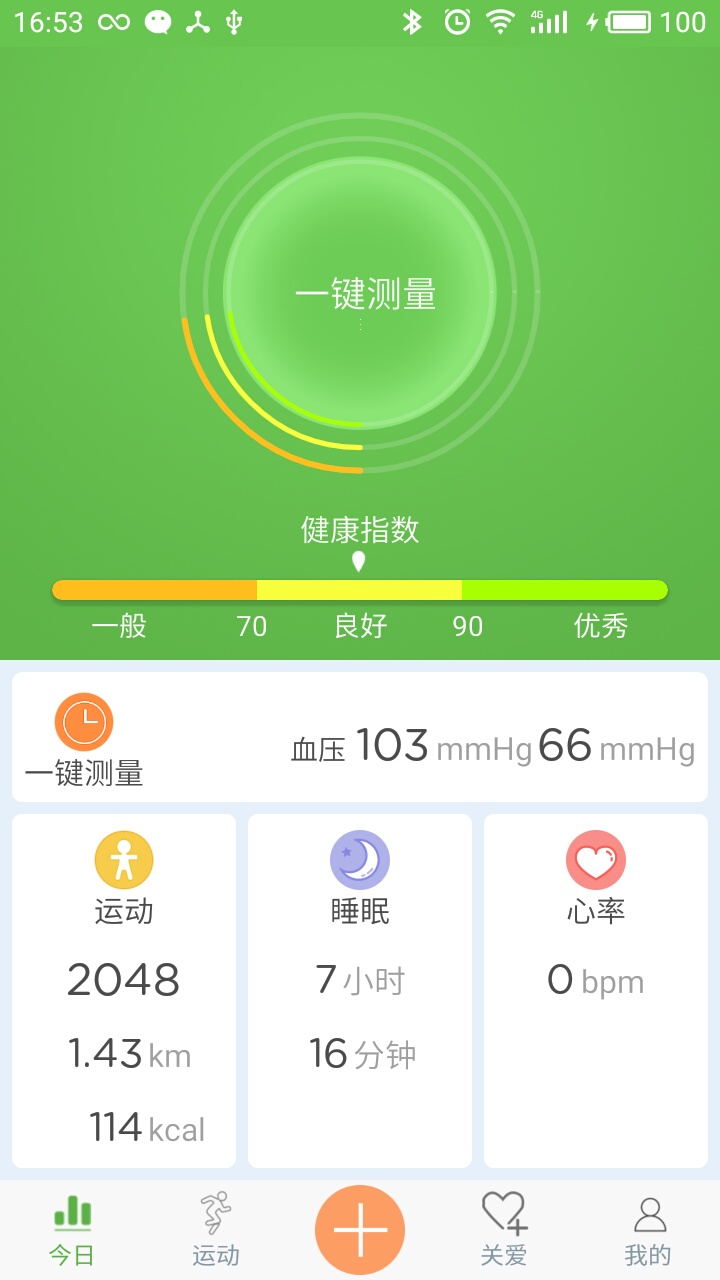This screenshot has height=1280, width=720.
Task: Switch to the 我的 tab
Action: 648,1230
